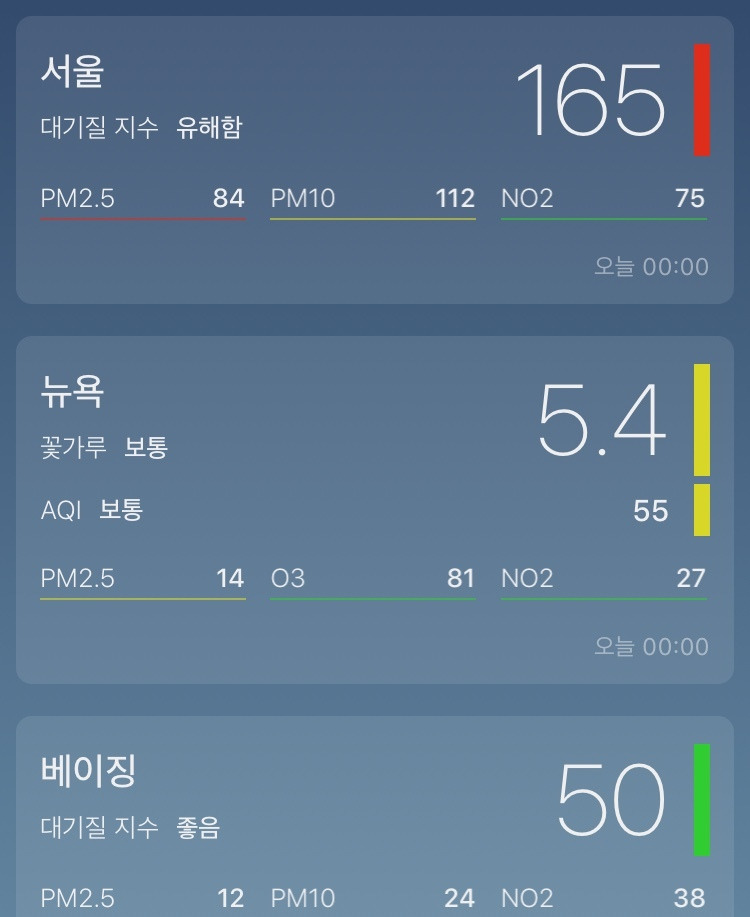Open the 베이징 air quality card
Image resolution: width=750 pixels, height=917 pixels.
(375, 815)
